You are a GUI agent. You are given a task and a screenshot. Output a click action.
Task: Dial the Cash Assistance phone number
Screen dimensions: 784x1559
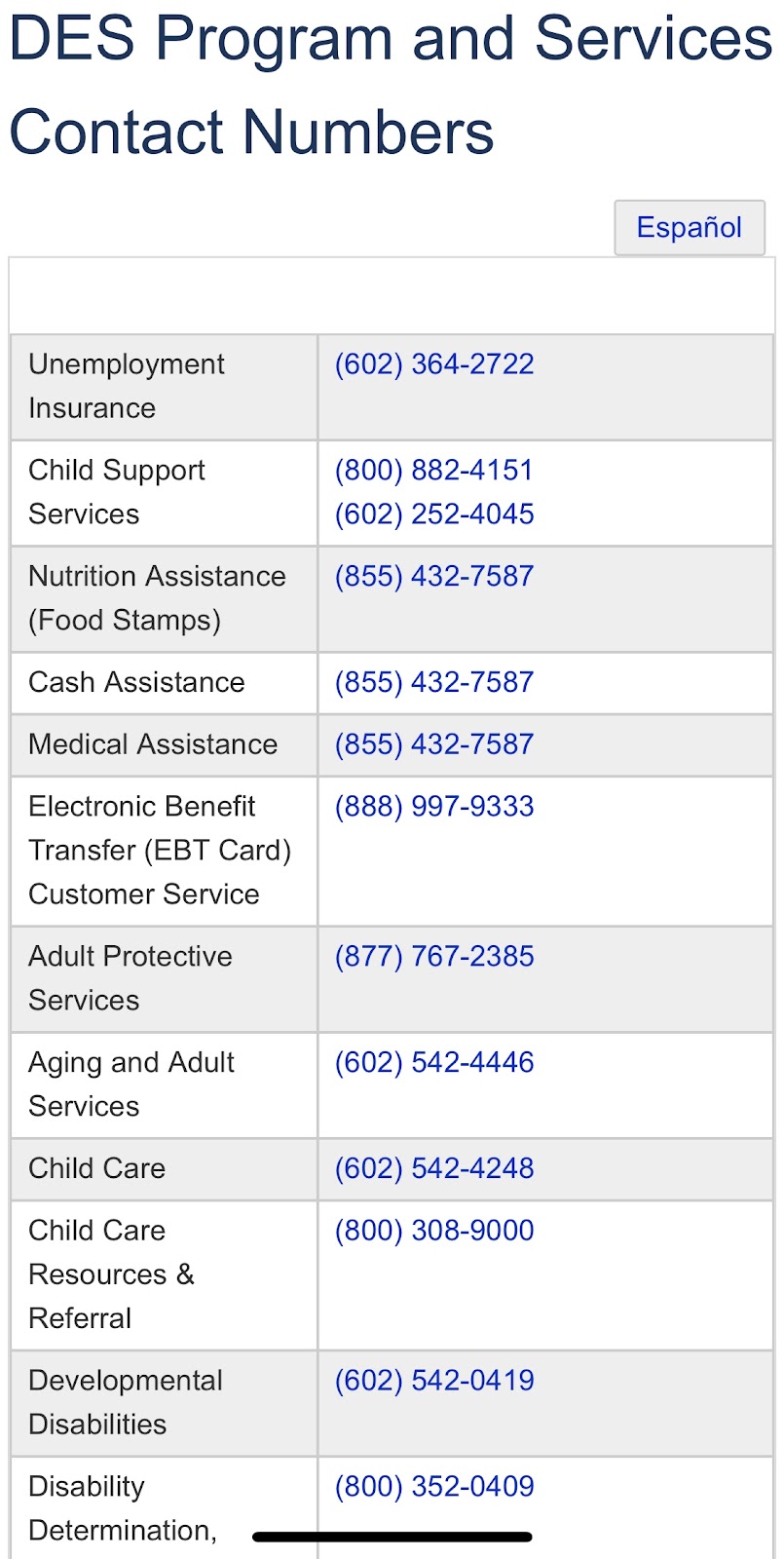click(434, 683)
